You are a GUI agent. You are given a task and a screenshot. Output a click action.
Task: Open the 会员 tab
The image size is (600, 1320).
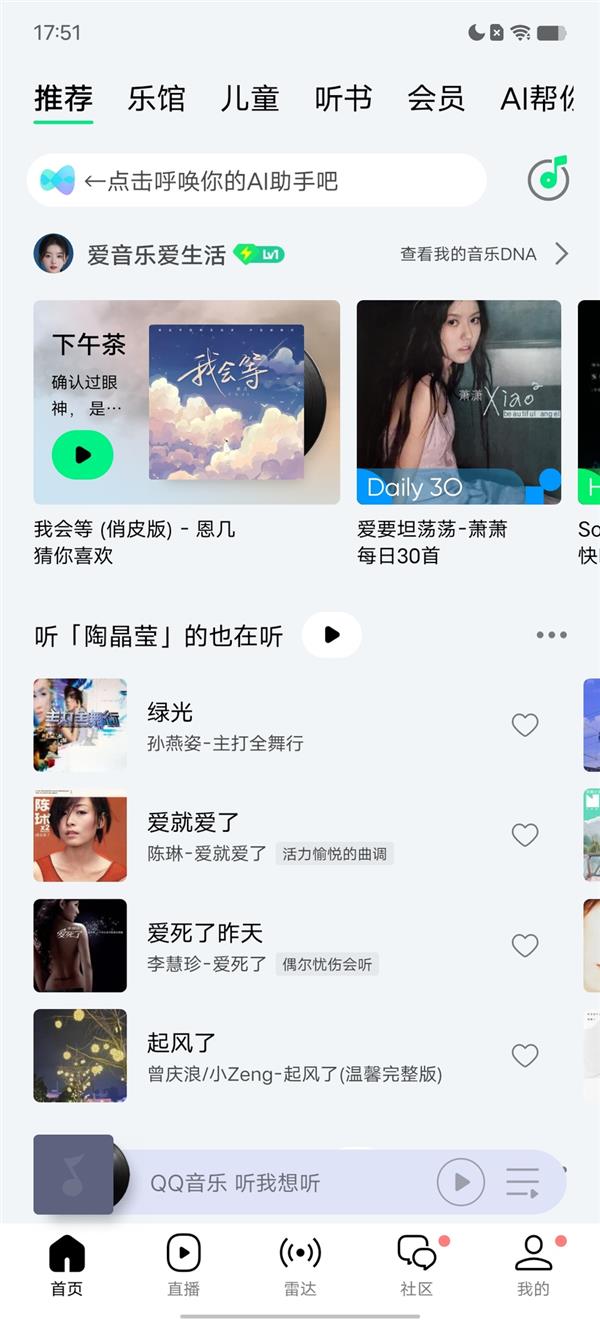click(x=436, y=98)
